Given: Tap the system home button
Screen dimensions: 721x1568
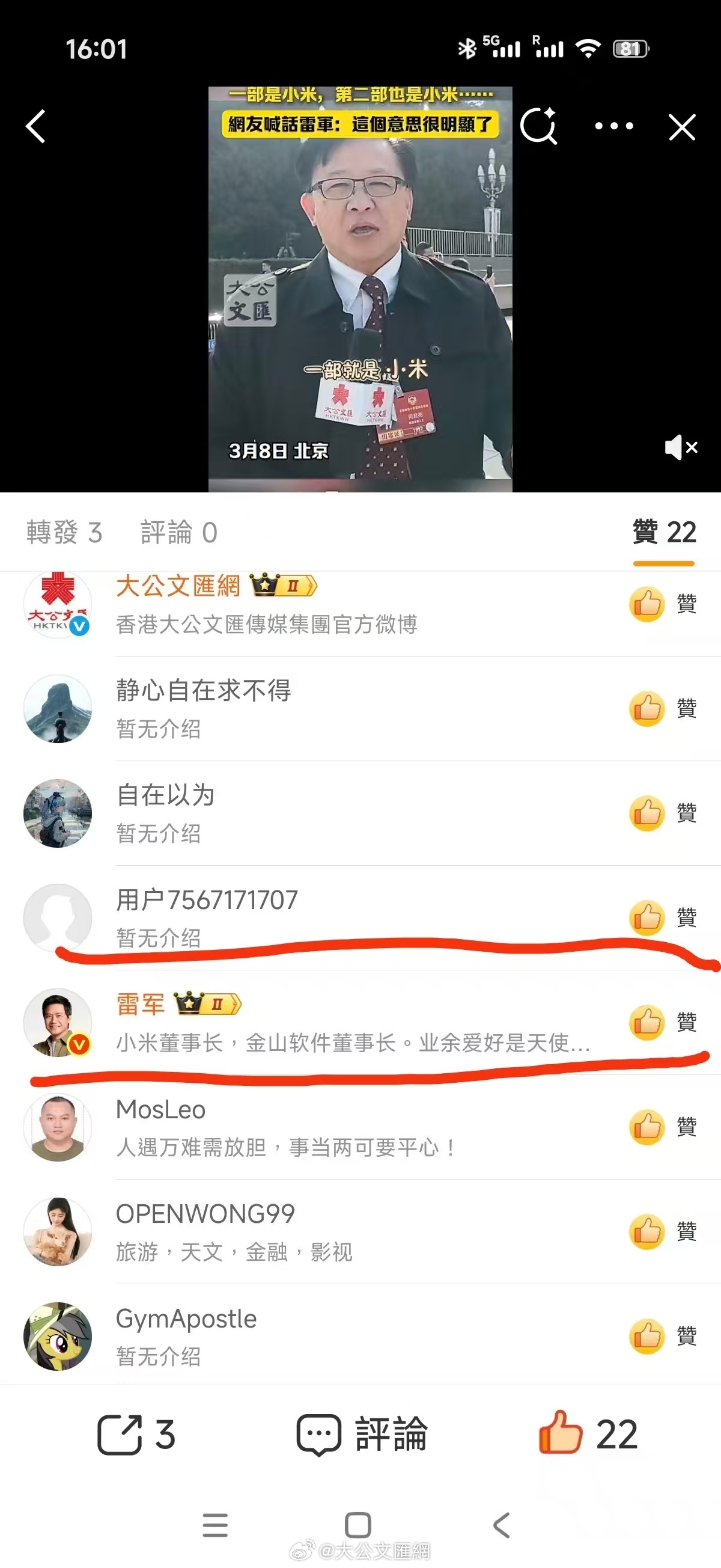Looking at the screenshot, I should pyautogui.click(x=357, y=1525).
